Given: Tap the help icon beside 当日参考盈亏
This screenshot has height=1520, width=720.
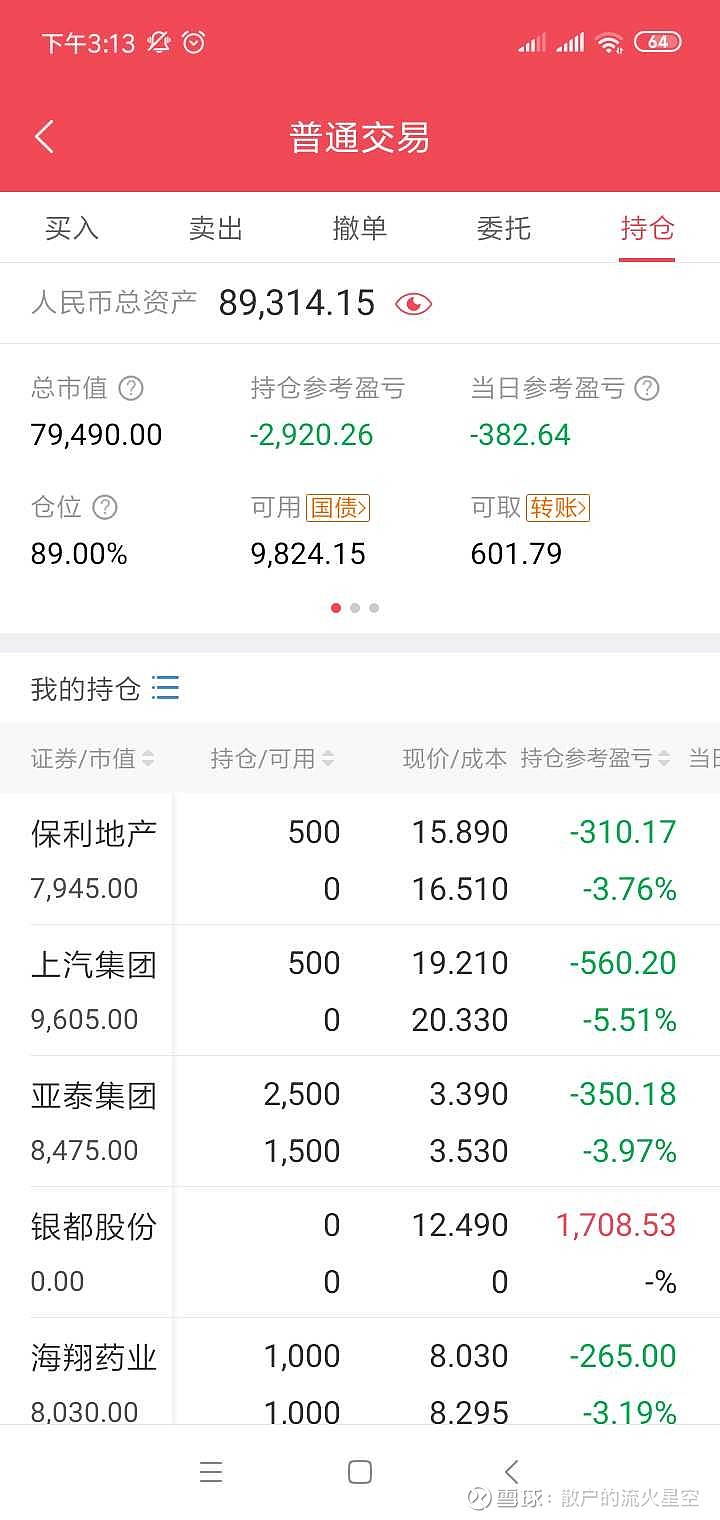Looking at the screenshot, I should [646, 388].
